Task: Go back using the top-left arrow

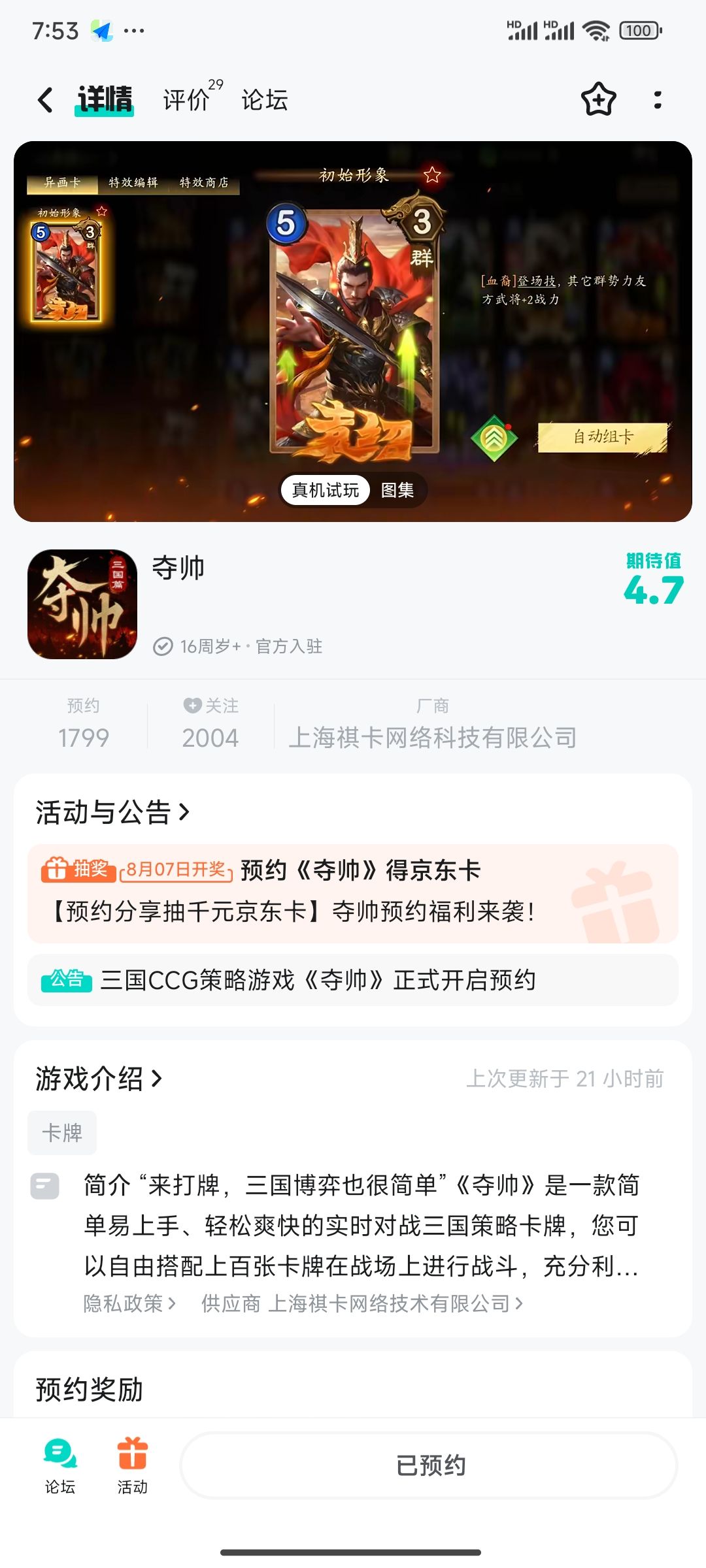Action: point(45,100)
